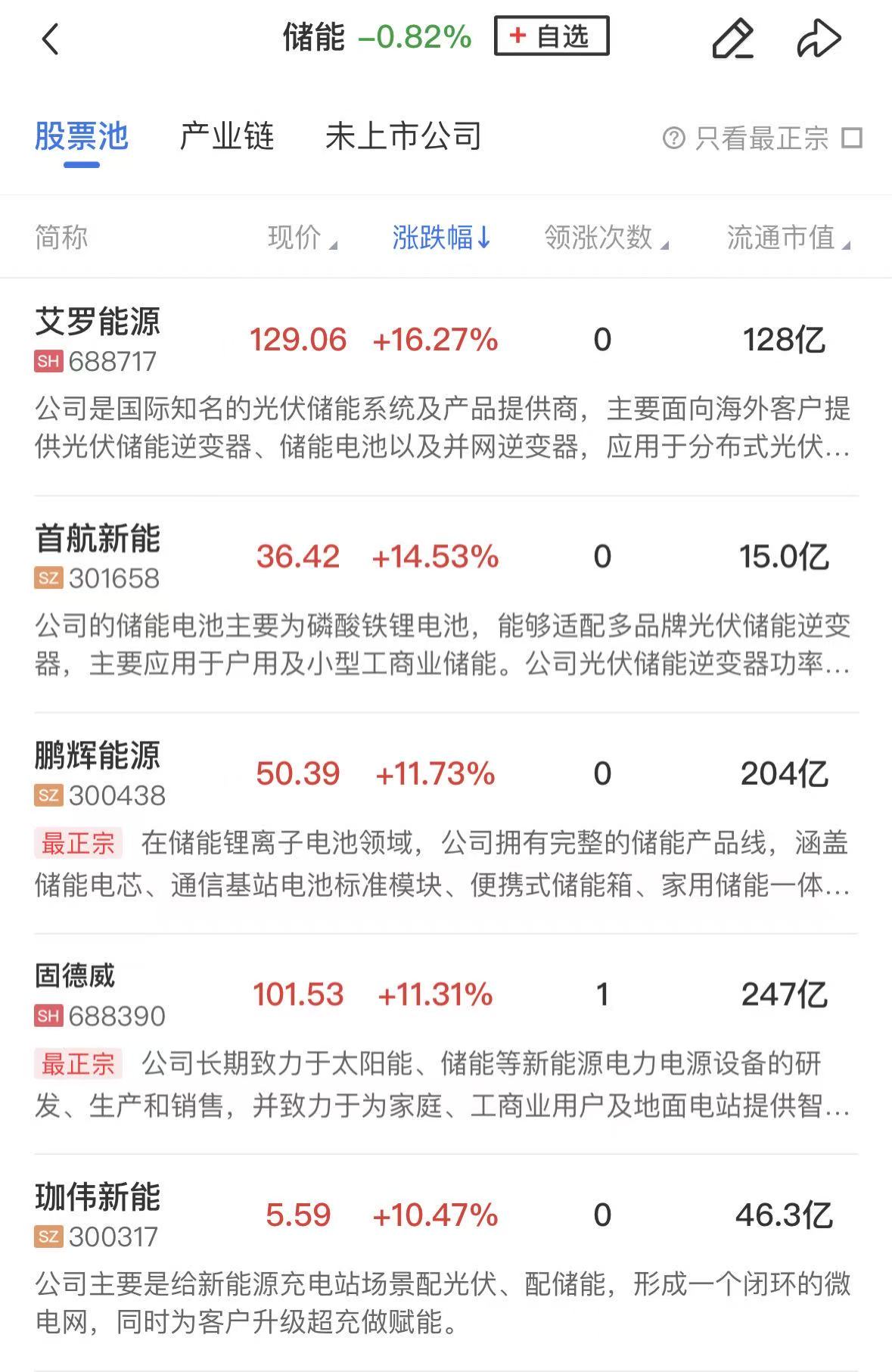Toggle sorting by 涨跌幅
892x1372 pixels.
tap(441, 238)
